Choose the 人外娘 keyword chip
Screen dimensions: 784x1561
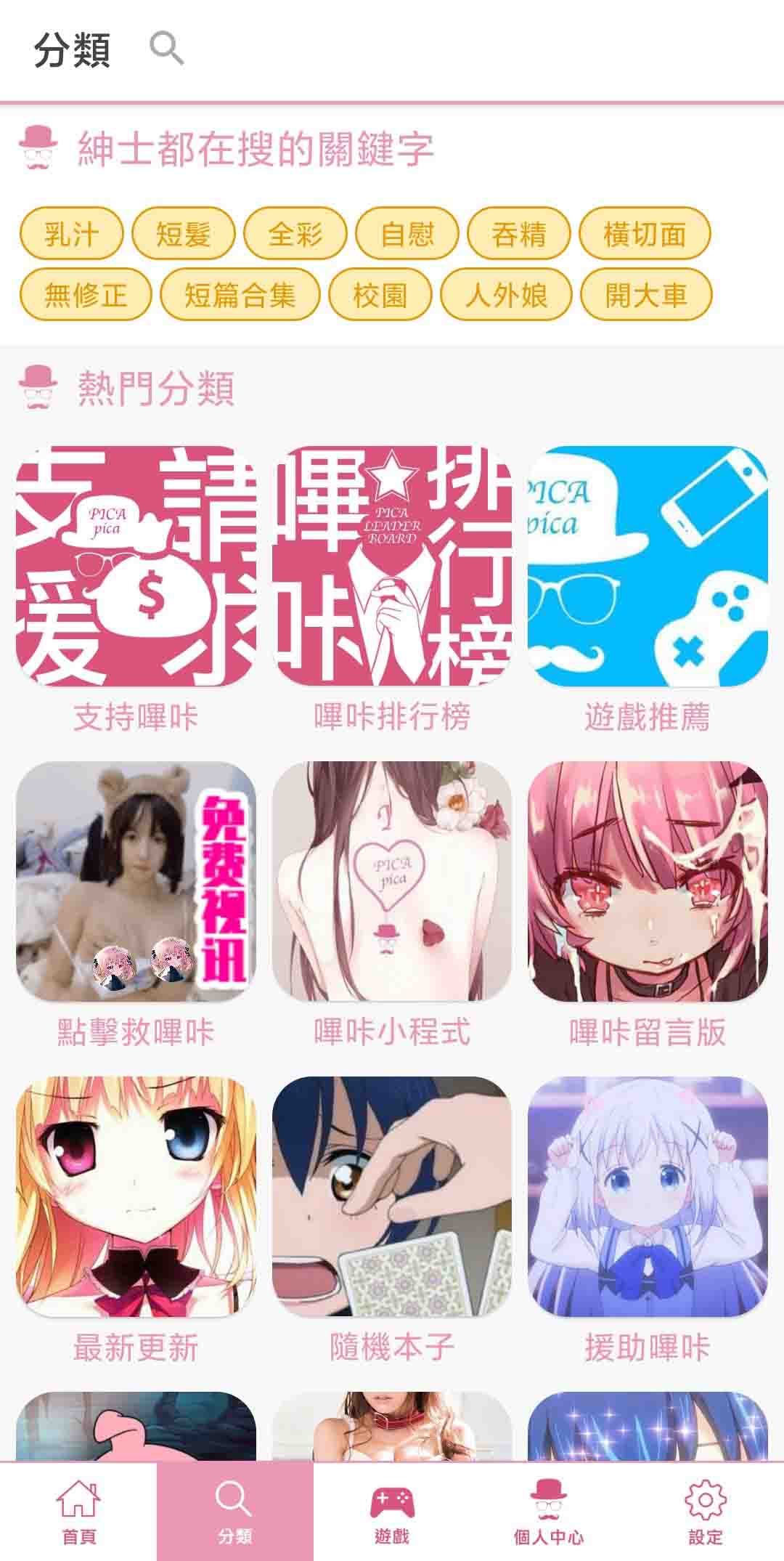[x=507, y=295]
